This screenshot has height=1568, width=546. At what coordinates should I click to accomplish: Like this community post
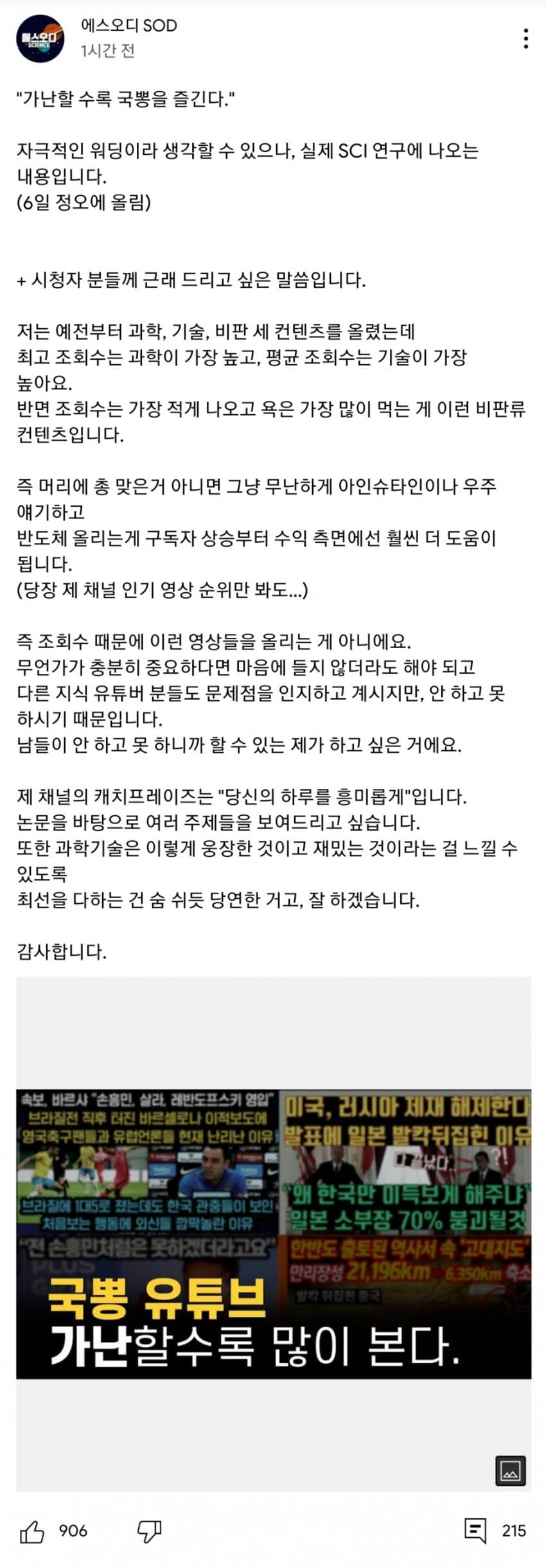tap(33, 1532)
